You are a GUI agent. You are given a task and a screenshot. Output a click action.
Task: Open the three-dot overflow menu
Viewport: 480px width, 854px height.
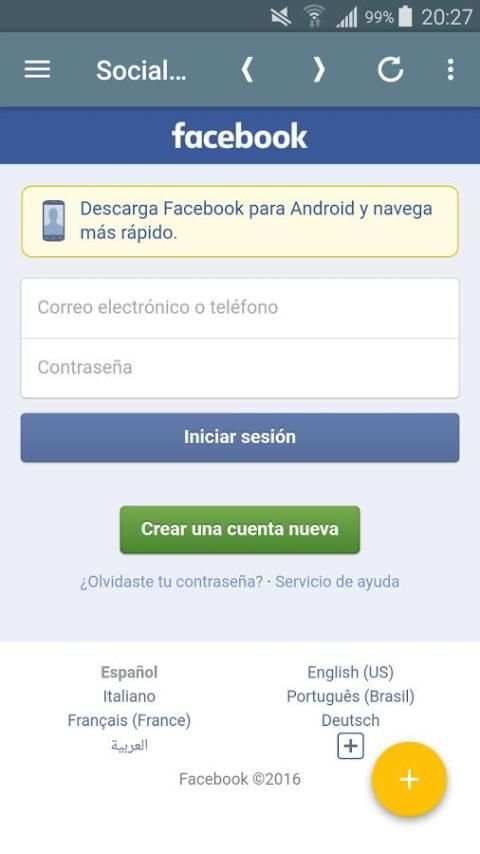tap(451, 70)
